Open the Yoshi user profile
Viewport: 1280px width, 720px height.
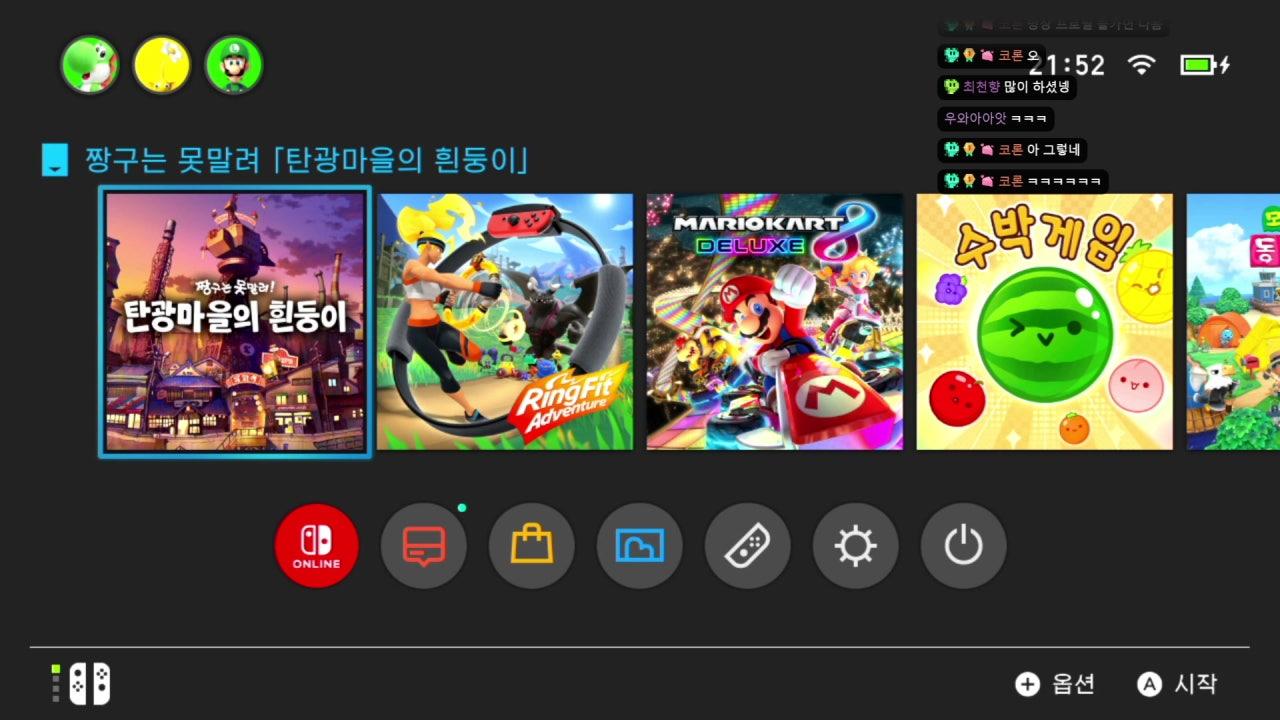click(x=90, y=66)
